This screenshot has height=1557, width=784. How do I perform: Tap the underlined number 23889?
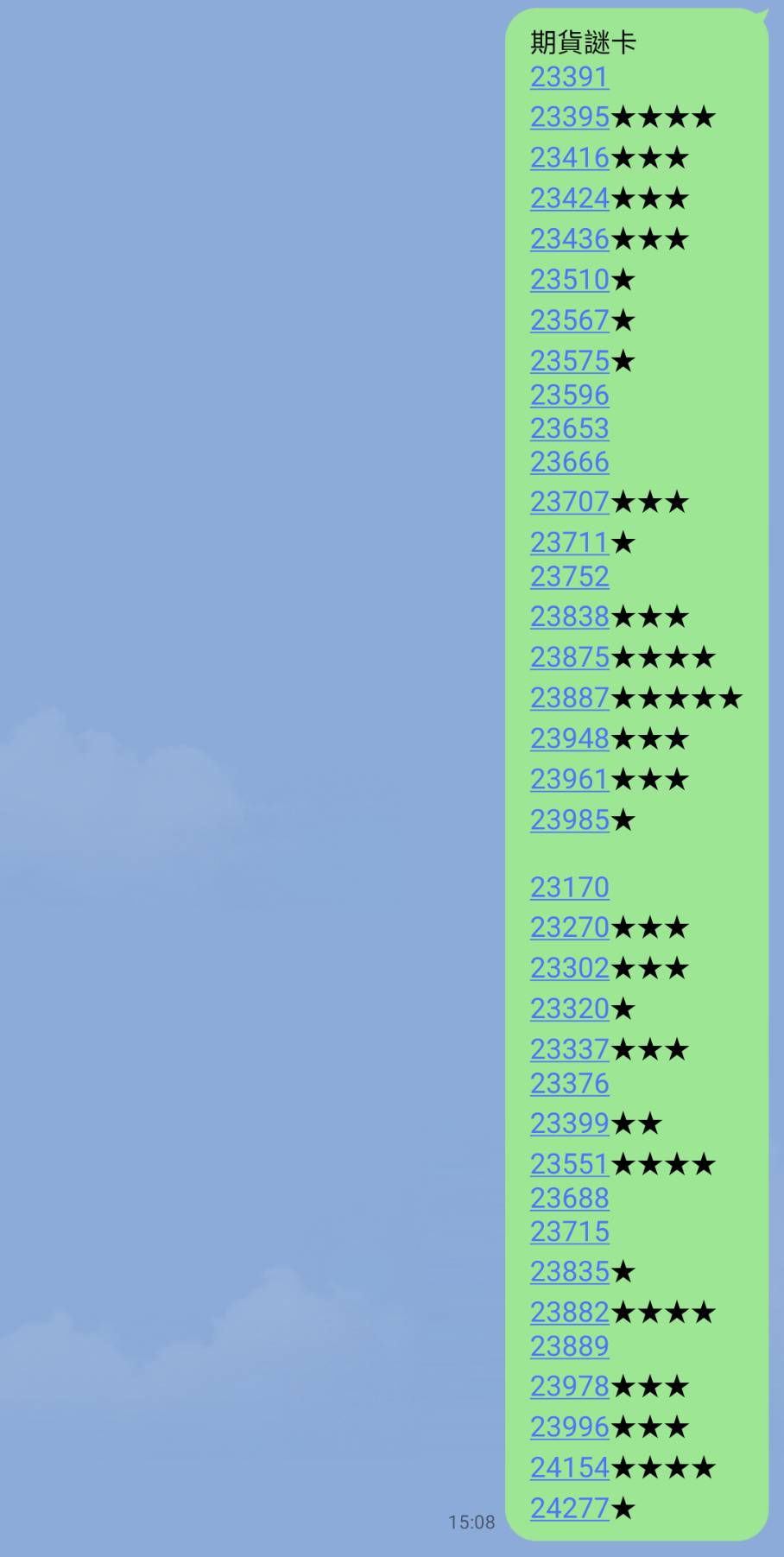[x=570, y=1346]
